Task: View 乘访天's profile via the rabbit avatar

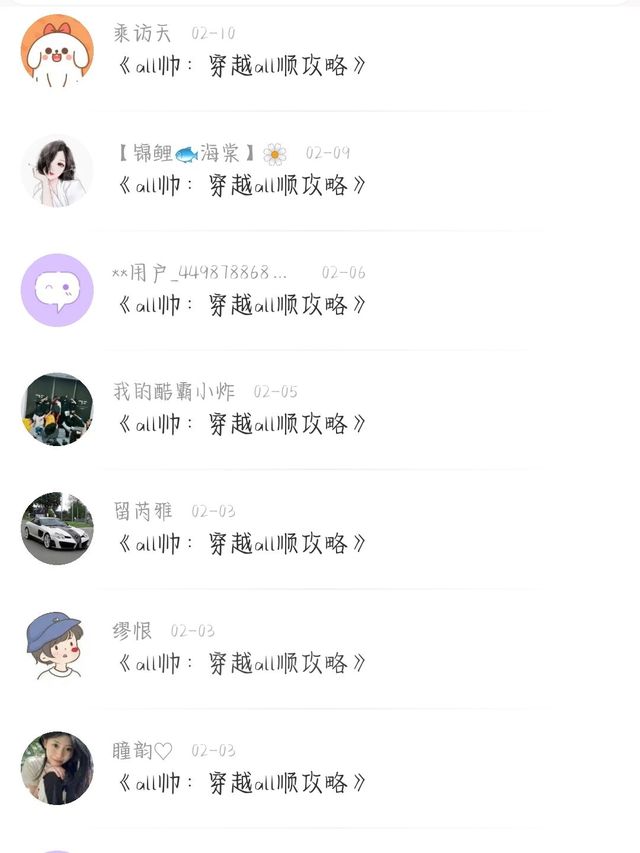Action: 57,51
